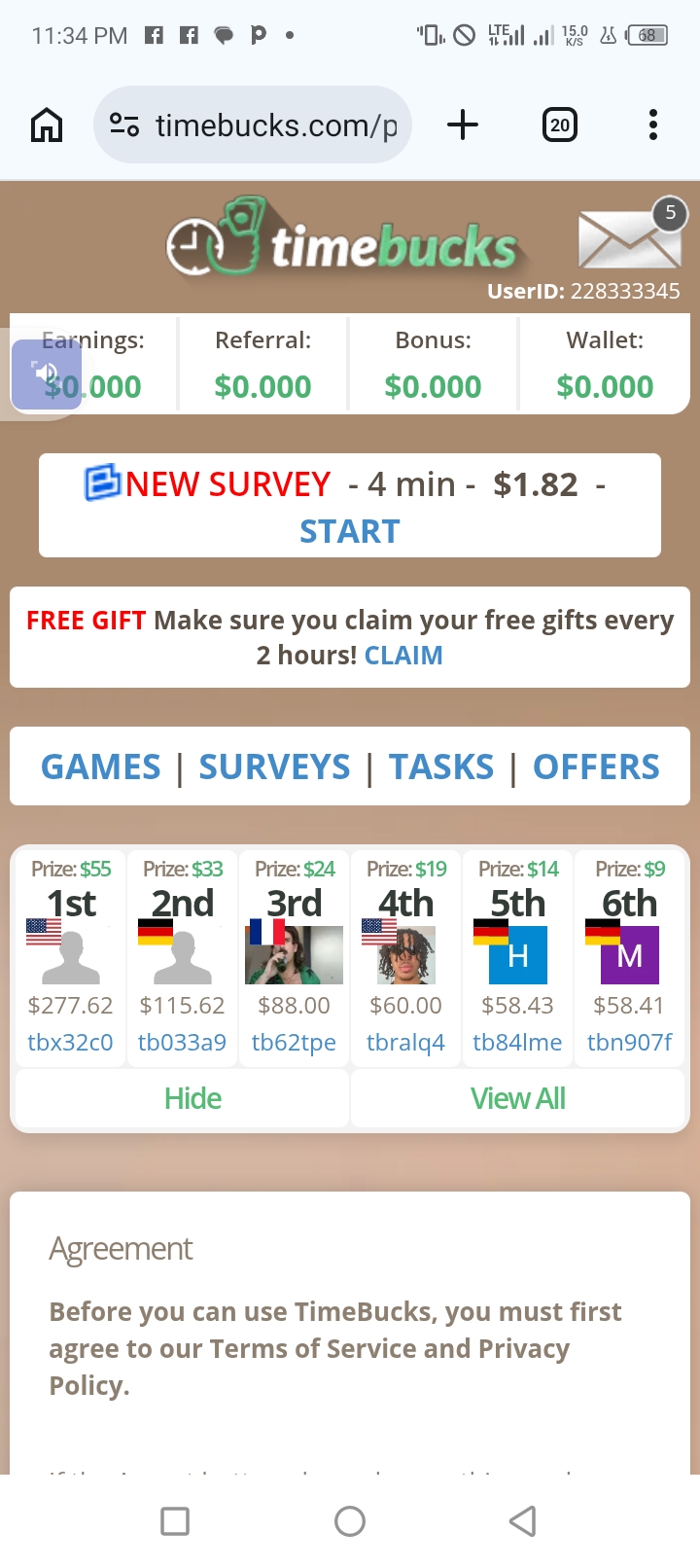Go back with system back button
The height and width of the screenshot is (1568, 700).
pyautogui.click(x=523, y=1520)
